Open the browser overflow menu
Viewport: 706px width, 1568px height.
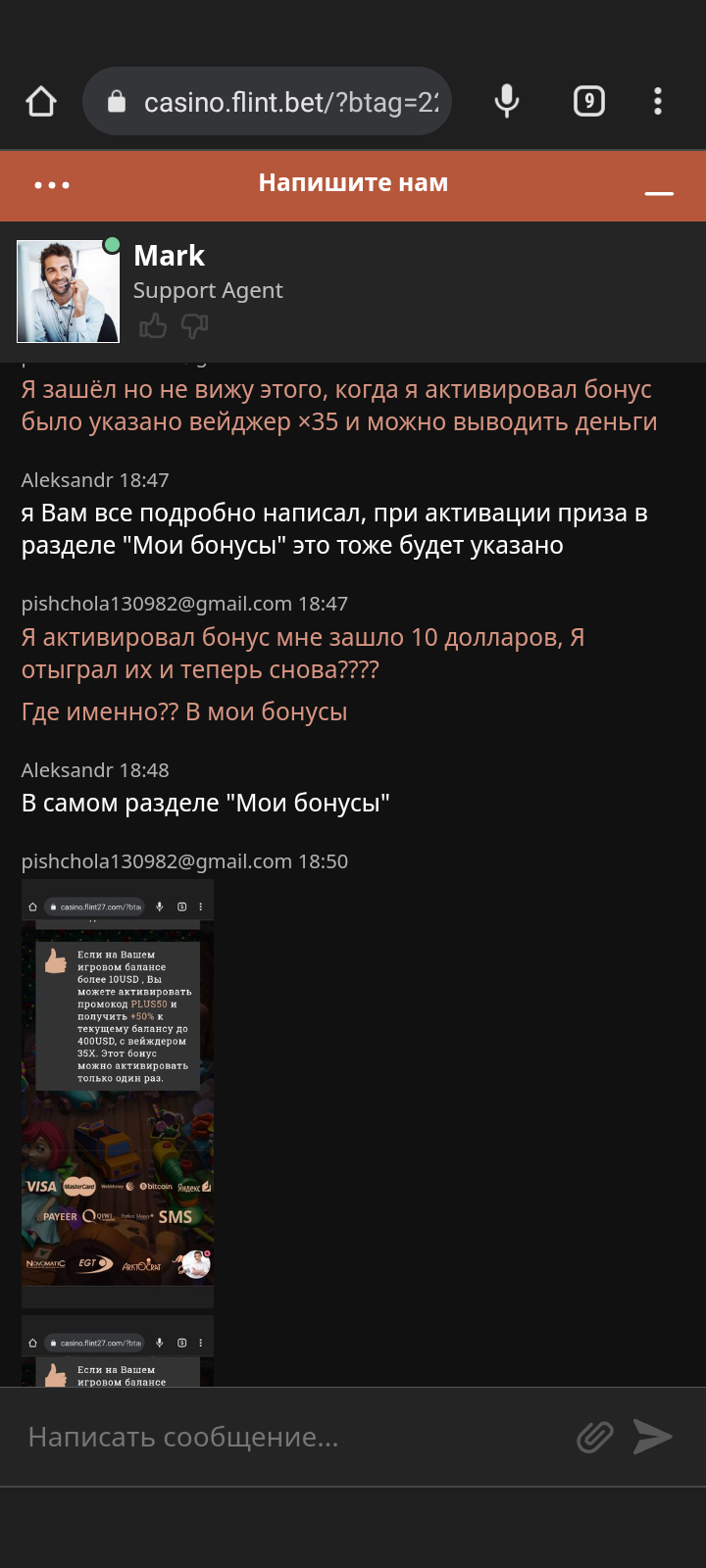pyautogui.click(x=658, y=101)
